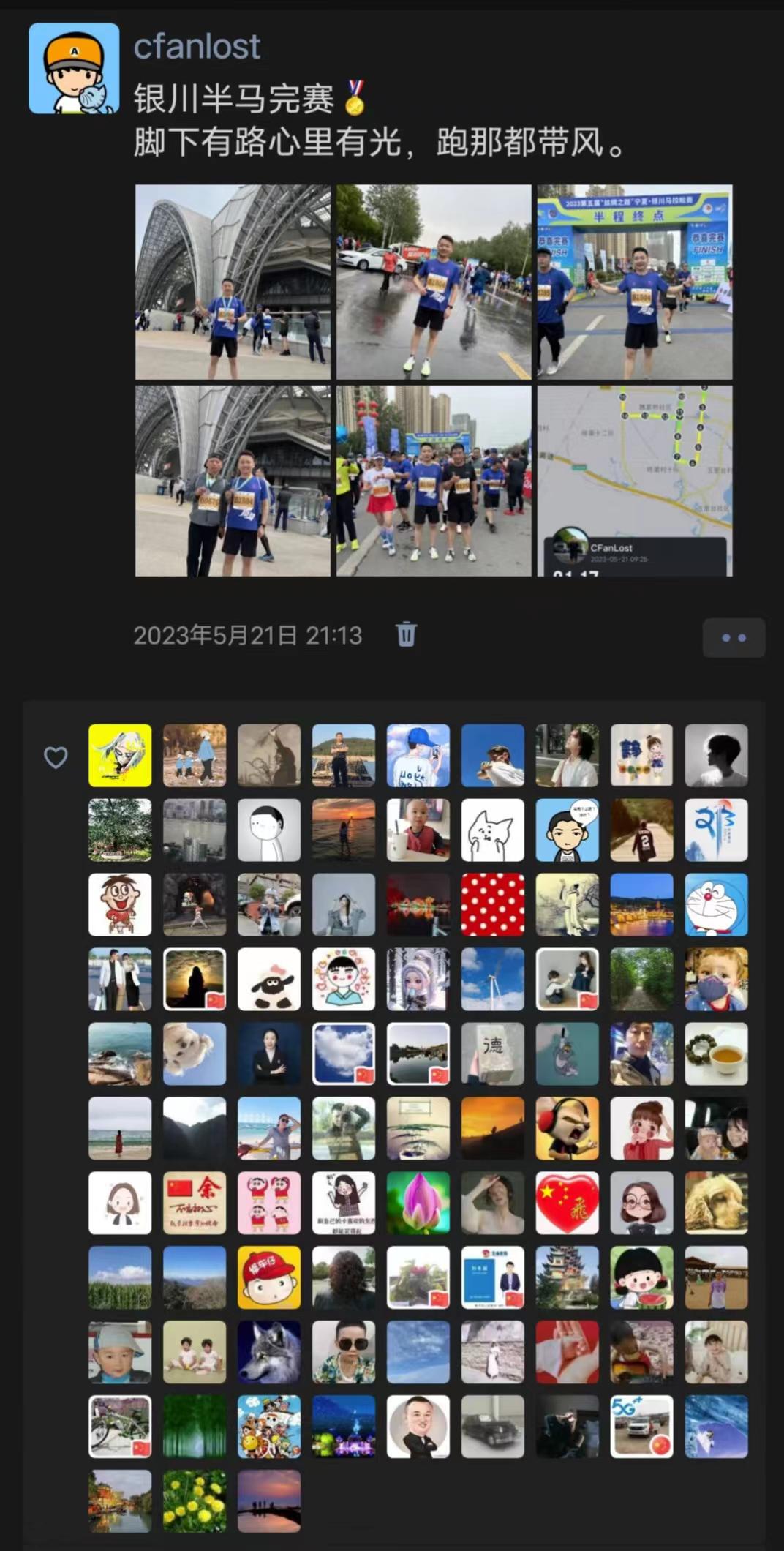The image size is (784, 1551).
Task: Delete this Moments post
Action: tap(406, 634)
